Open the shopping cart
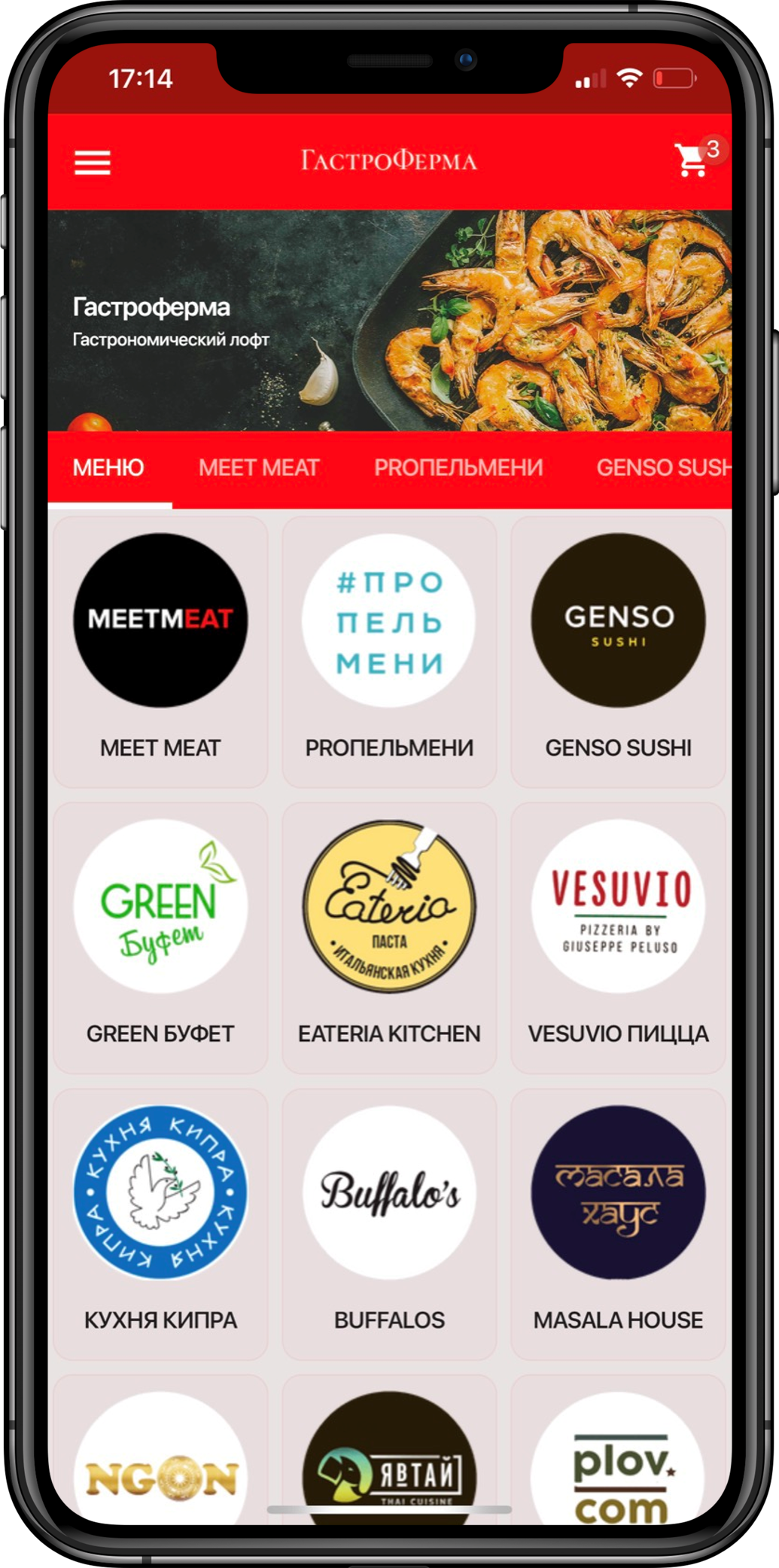Screen dimensions: 779x1568 [691, 160]
